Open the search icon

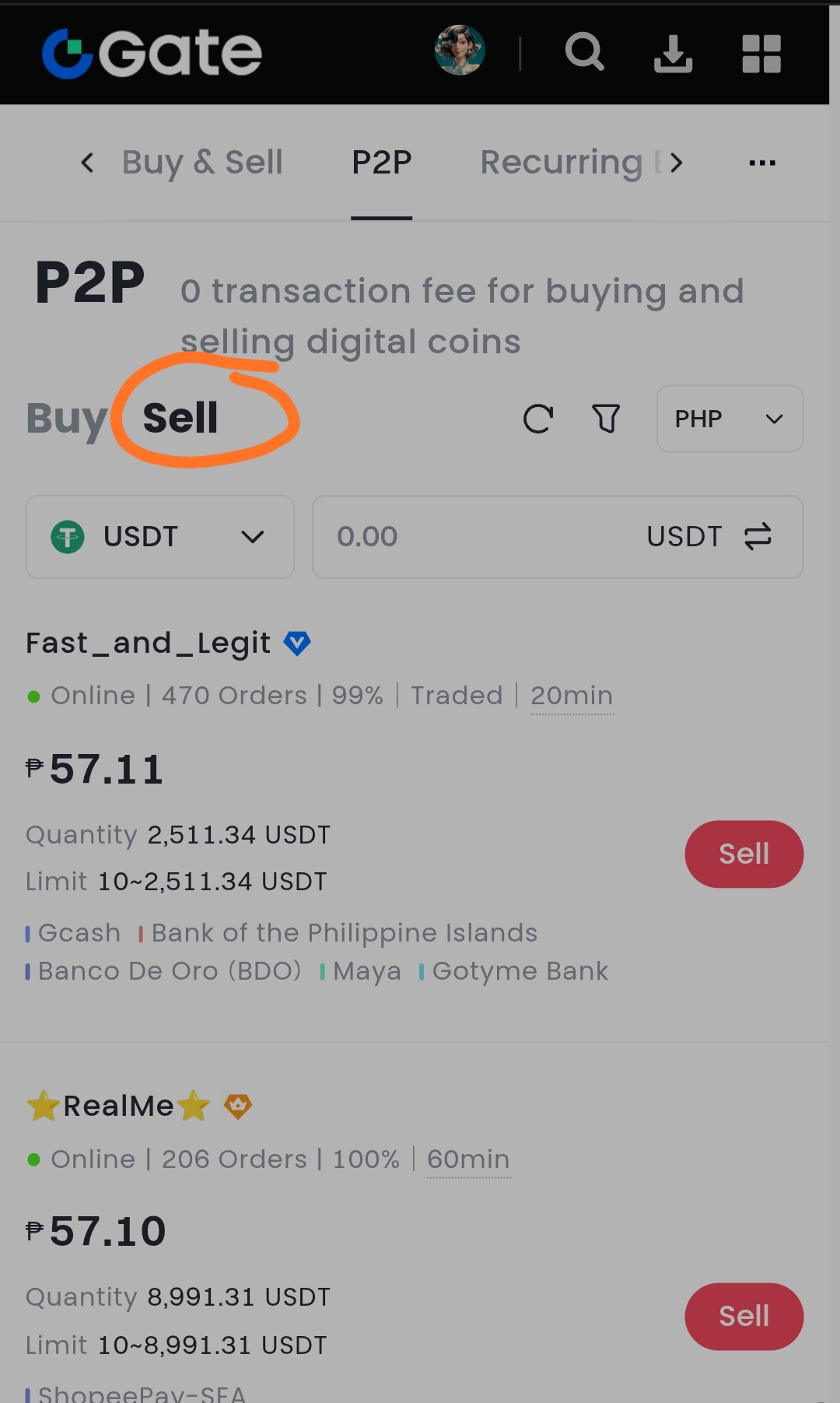pyautogui.click(x=584, y=52)
